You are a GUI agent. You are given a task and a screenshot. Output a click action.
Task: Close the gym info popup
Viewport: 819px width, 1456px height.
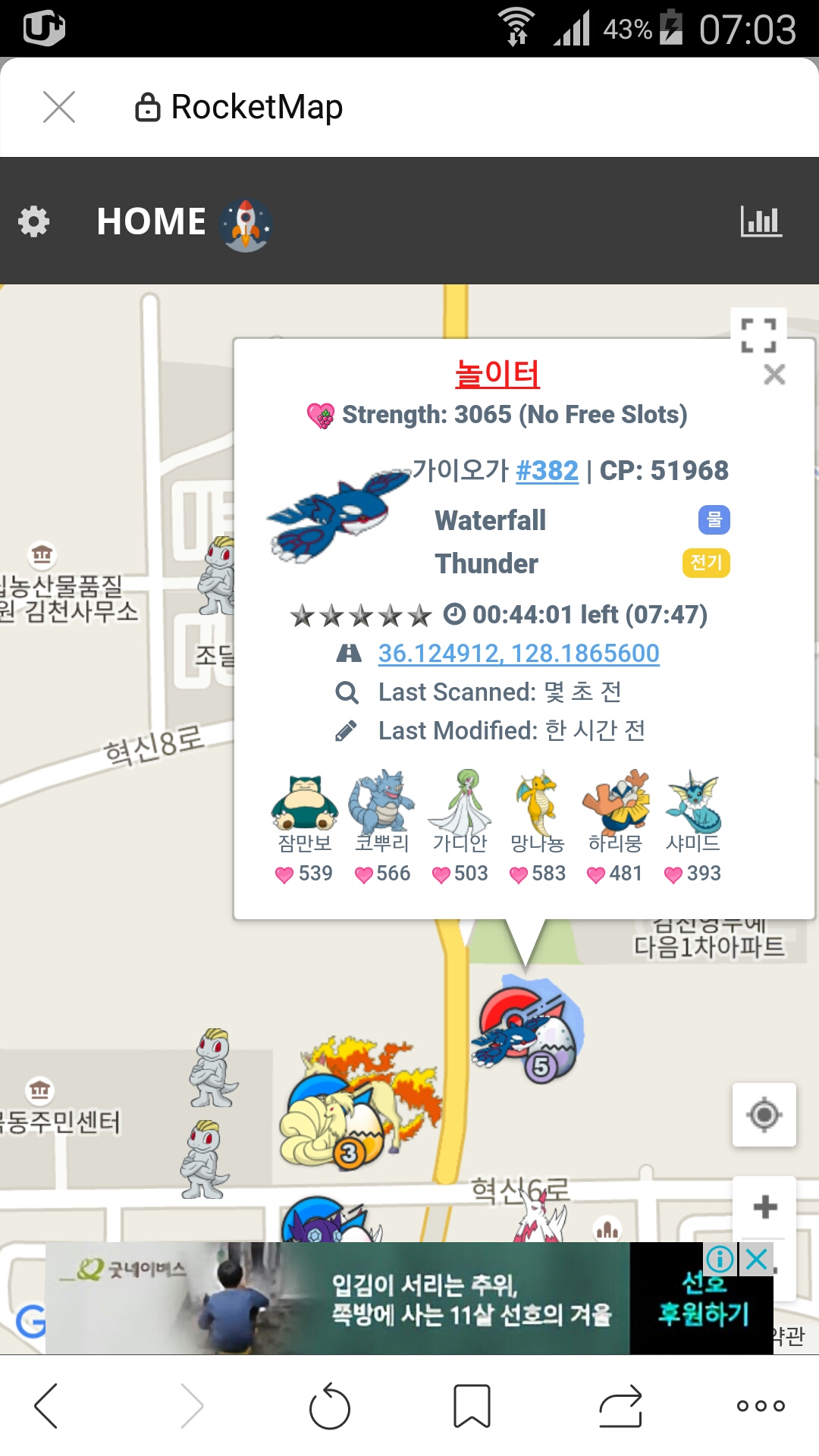774,374
